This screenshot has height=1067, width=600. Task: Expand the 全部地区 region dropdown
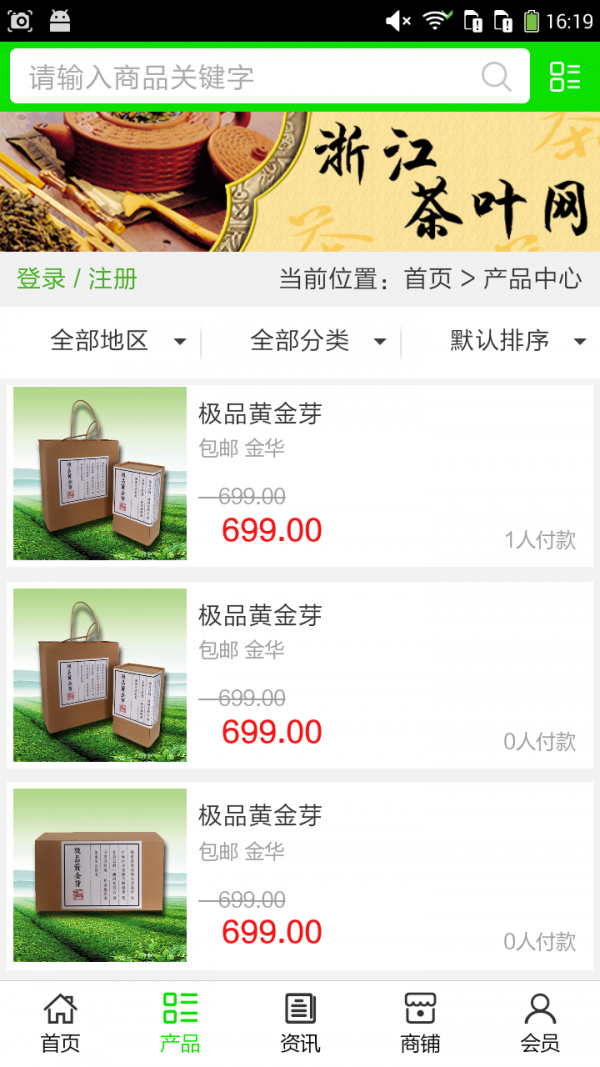point(117,341)
